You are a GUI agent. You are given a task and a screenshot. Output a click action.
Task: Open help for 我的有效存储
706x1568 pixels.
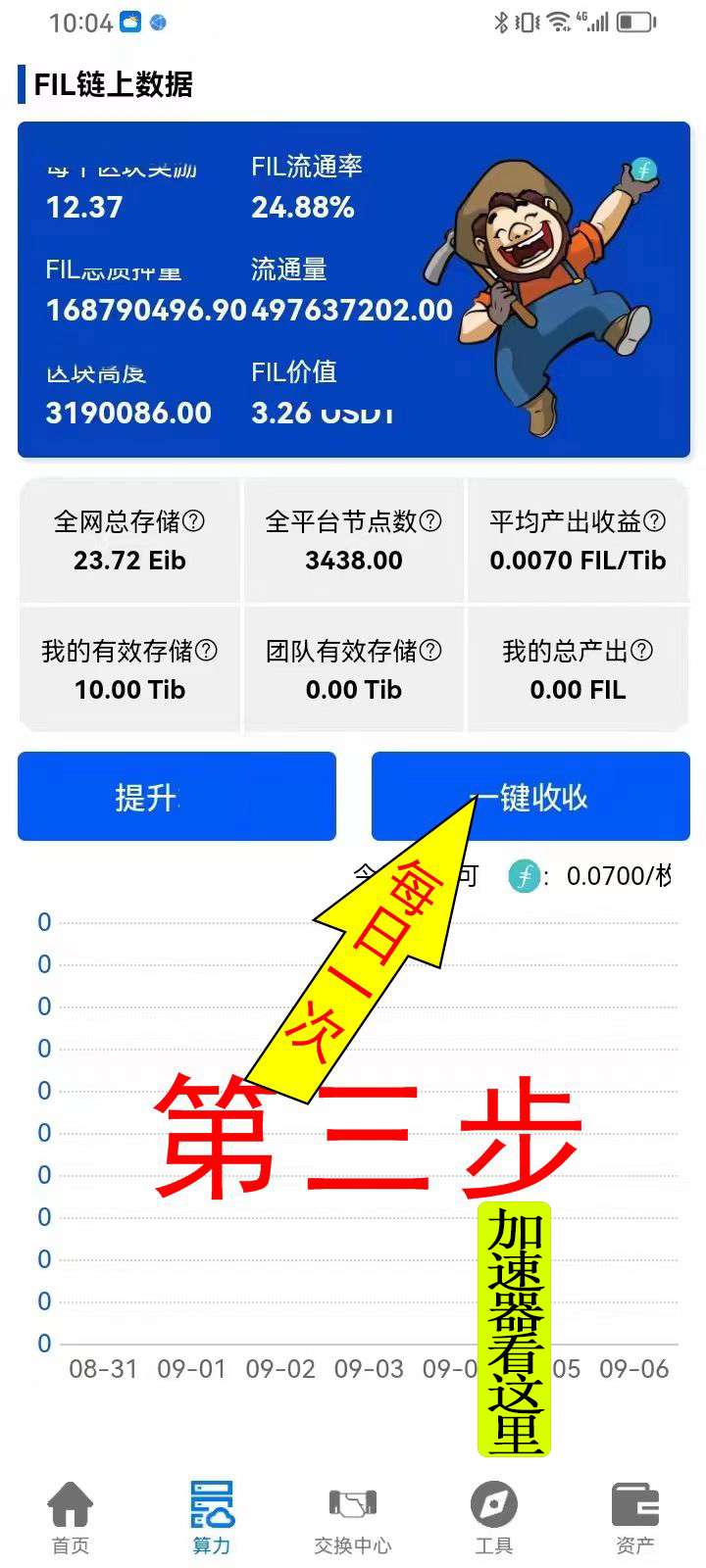[206, 650]
